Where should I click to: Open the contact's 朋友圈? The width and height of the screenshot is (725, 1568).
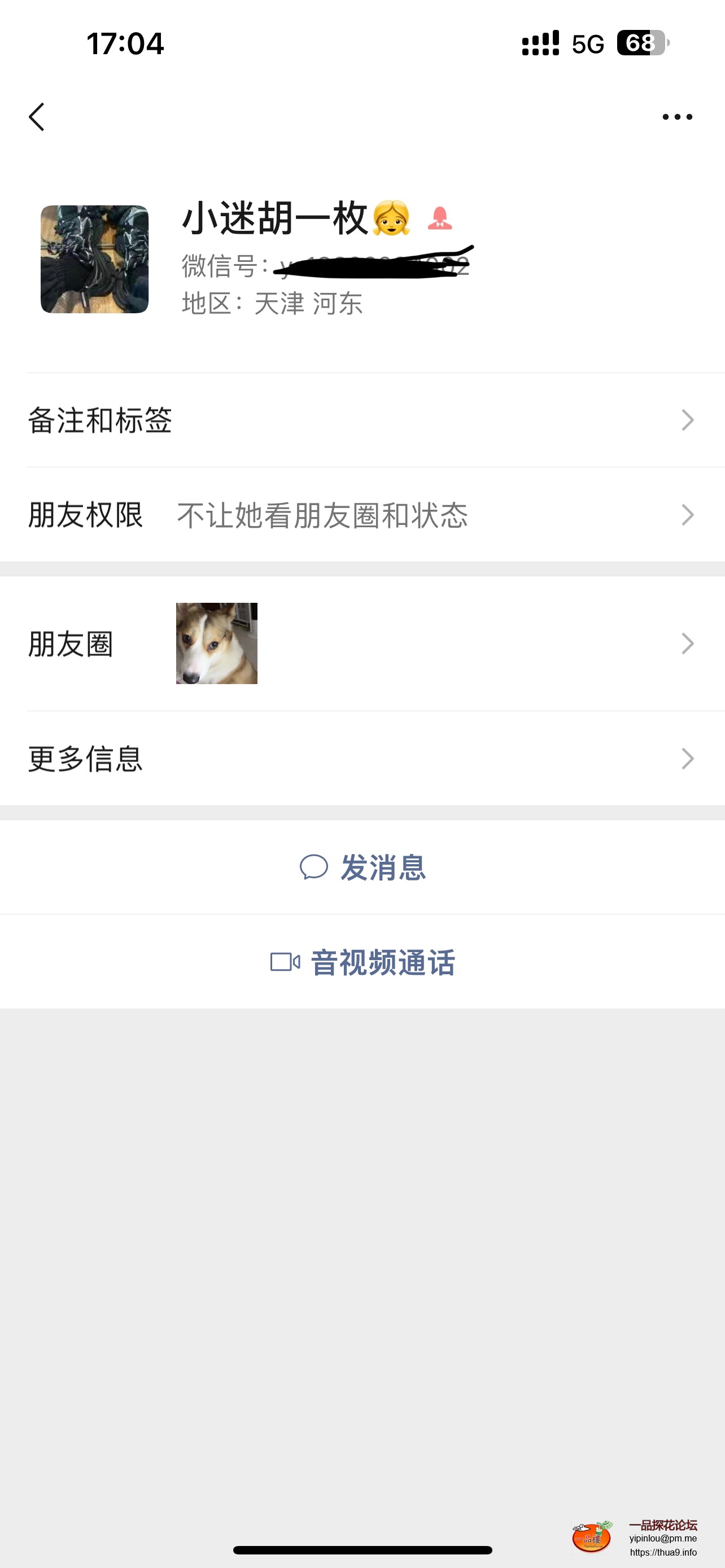362,643
